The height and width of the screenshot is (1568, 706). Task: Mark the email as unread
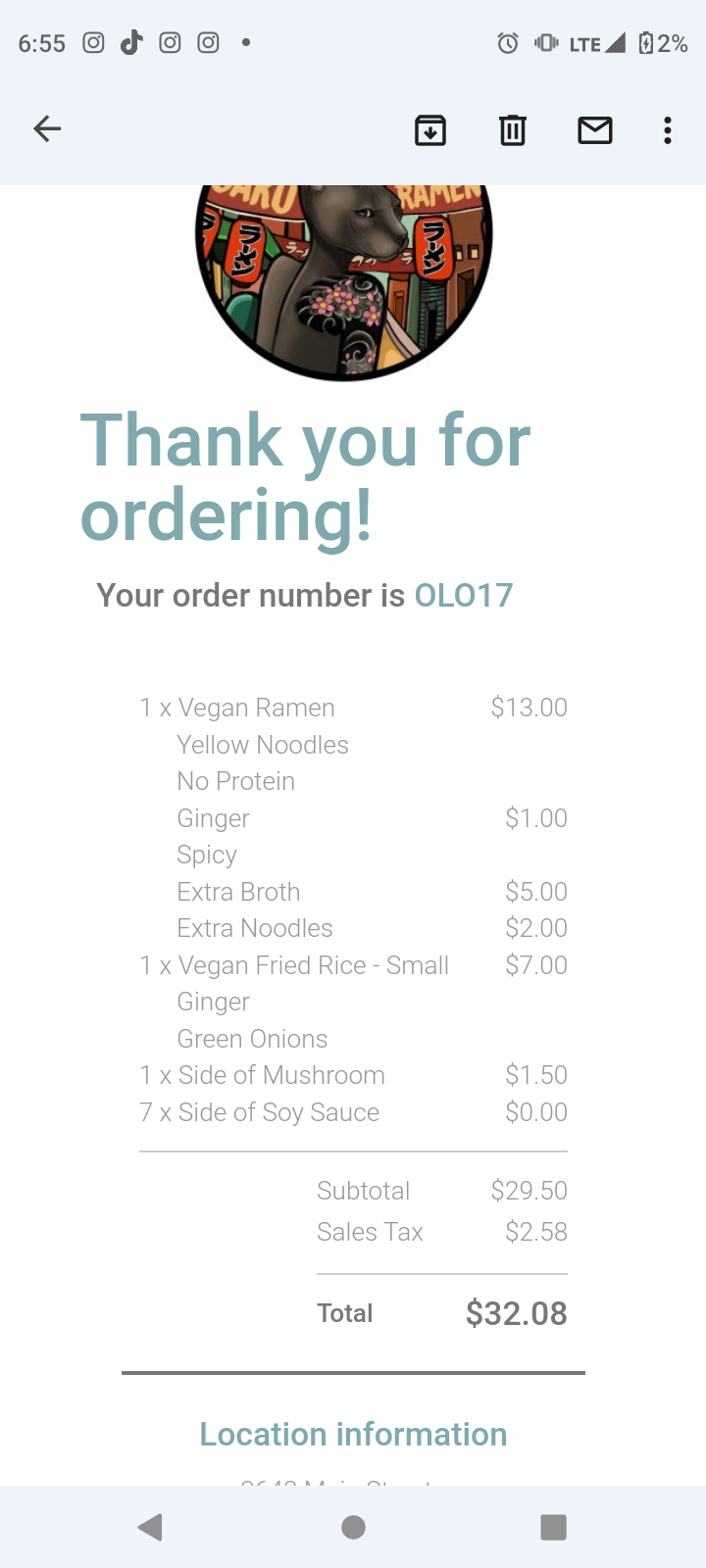point(595,129)
